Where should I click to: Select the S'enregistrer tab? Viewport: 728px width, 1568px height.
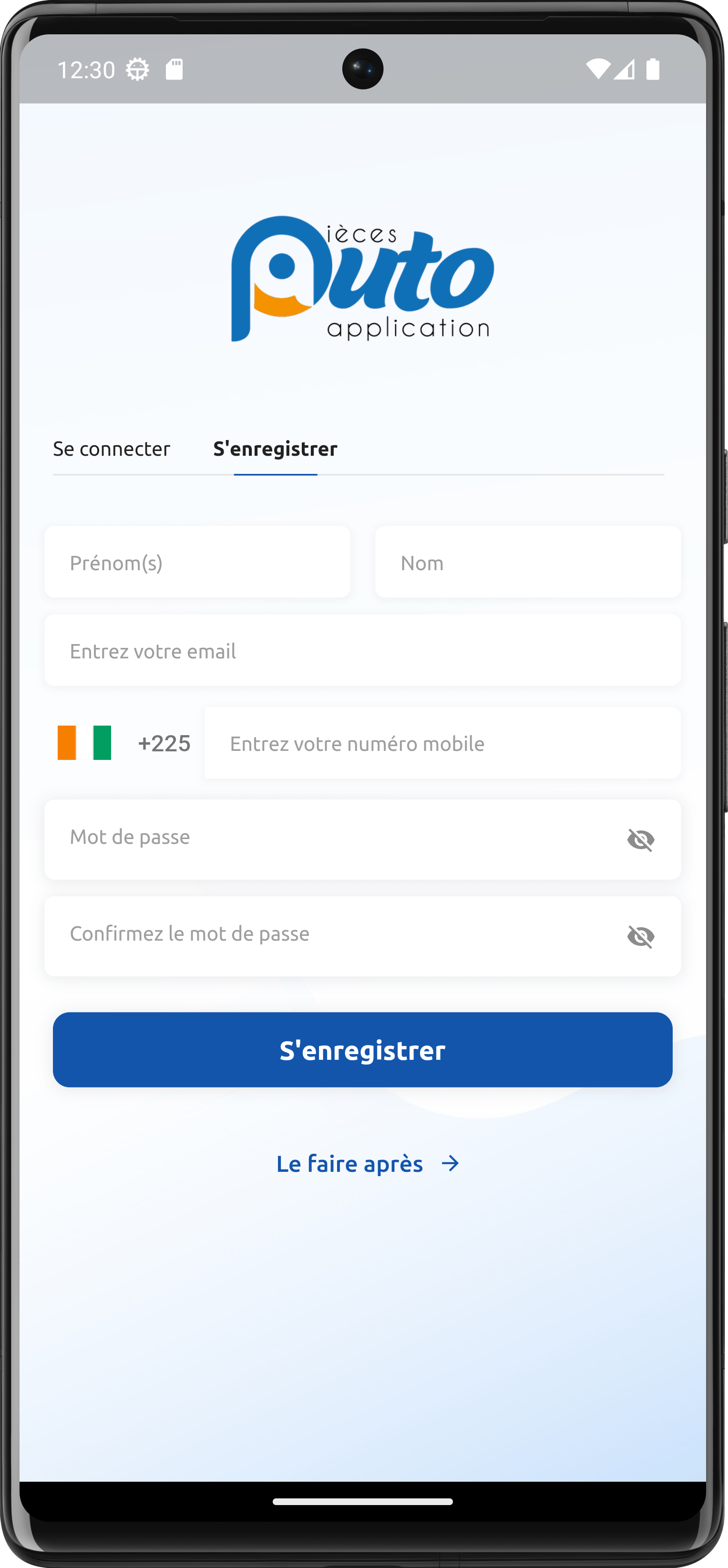[x=275, y=449]
